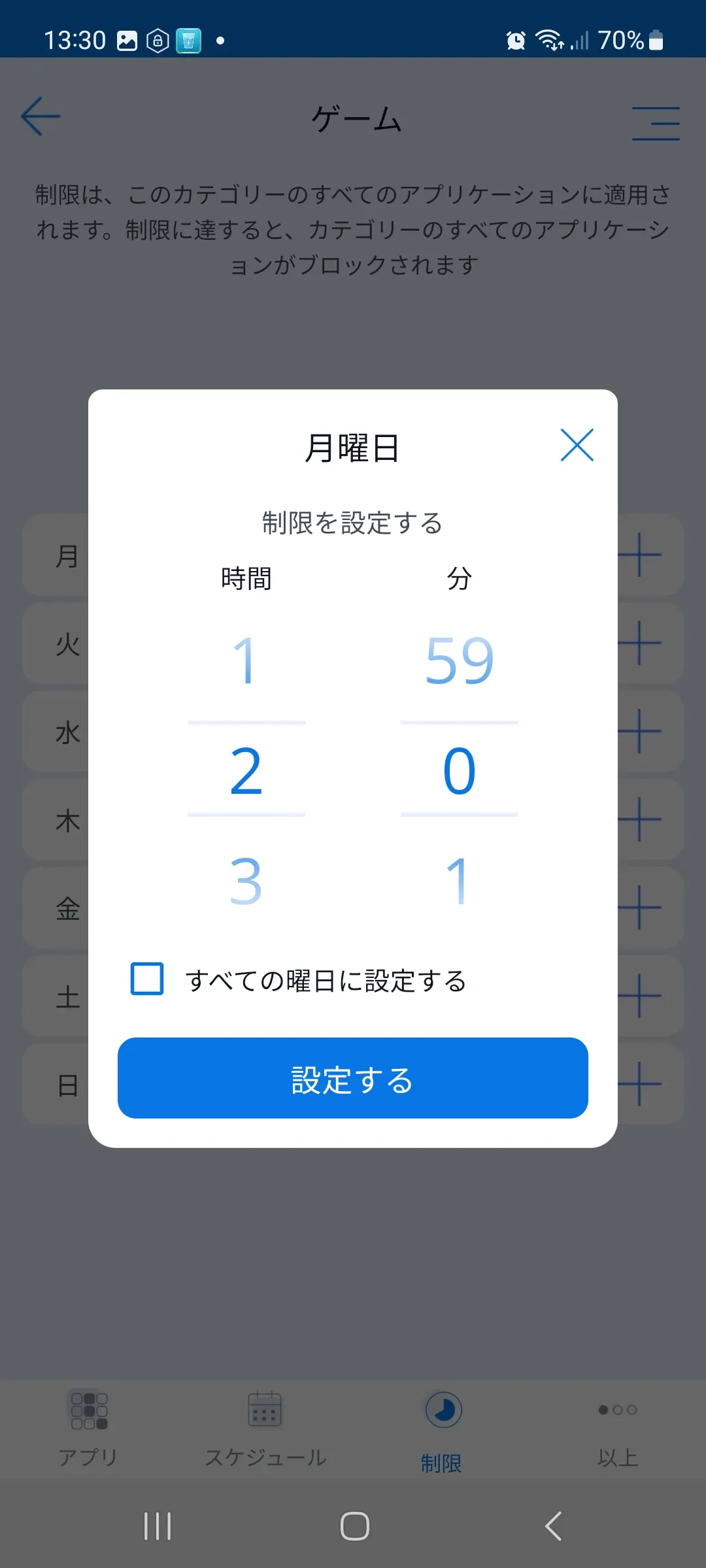Select 1 in the 分 picker
The width and height of the screenshot is (706, 1568).
[x=459, y=882]
